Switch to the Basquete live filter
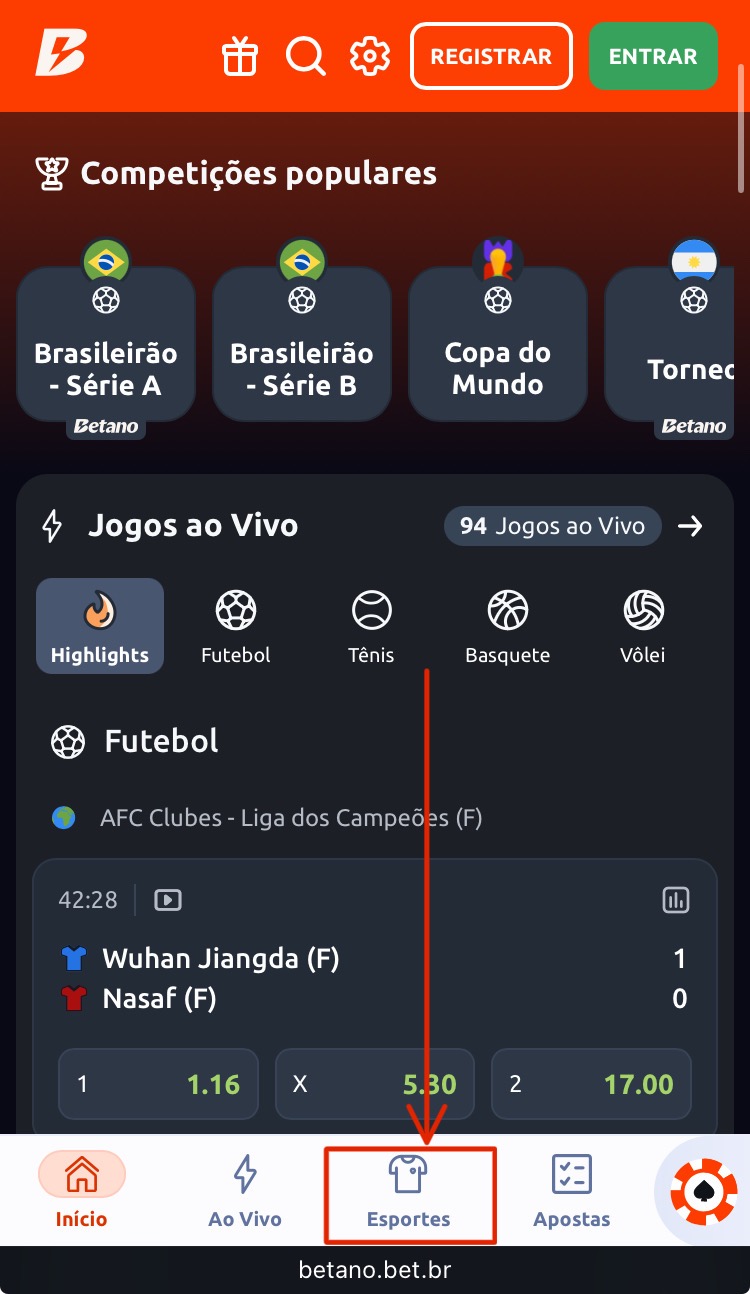This screenshot has width=750, height=1294. tap(507, 626)
